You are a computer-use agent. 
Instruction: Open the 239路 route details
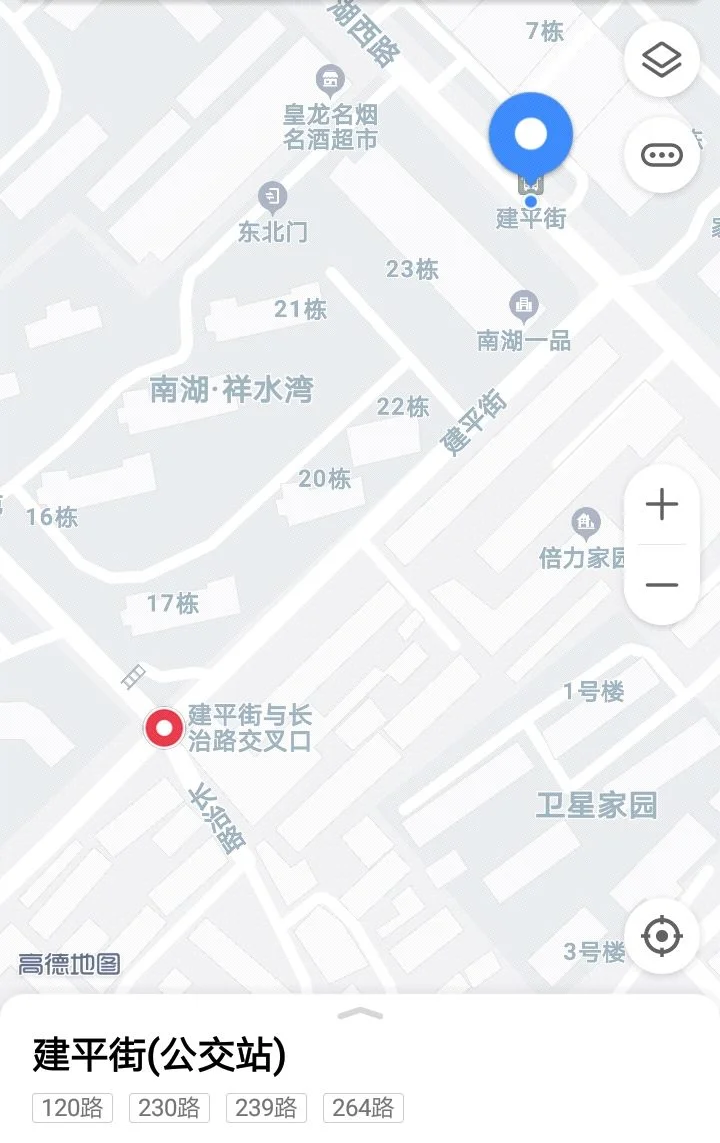(x=266, y=1108)
